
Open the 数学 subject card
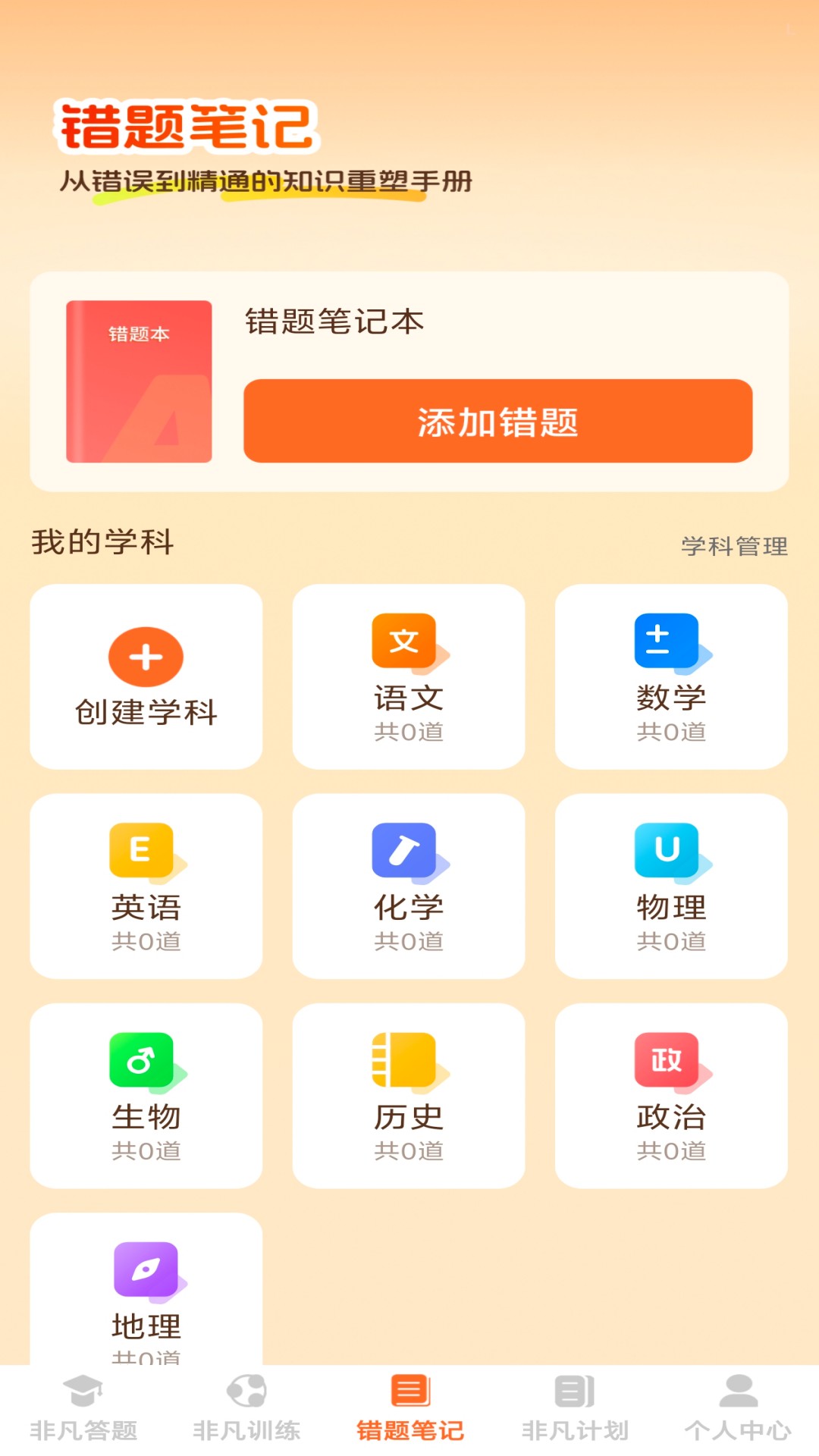[671, 676]
